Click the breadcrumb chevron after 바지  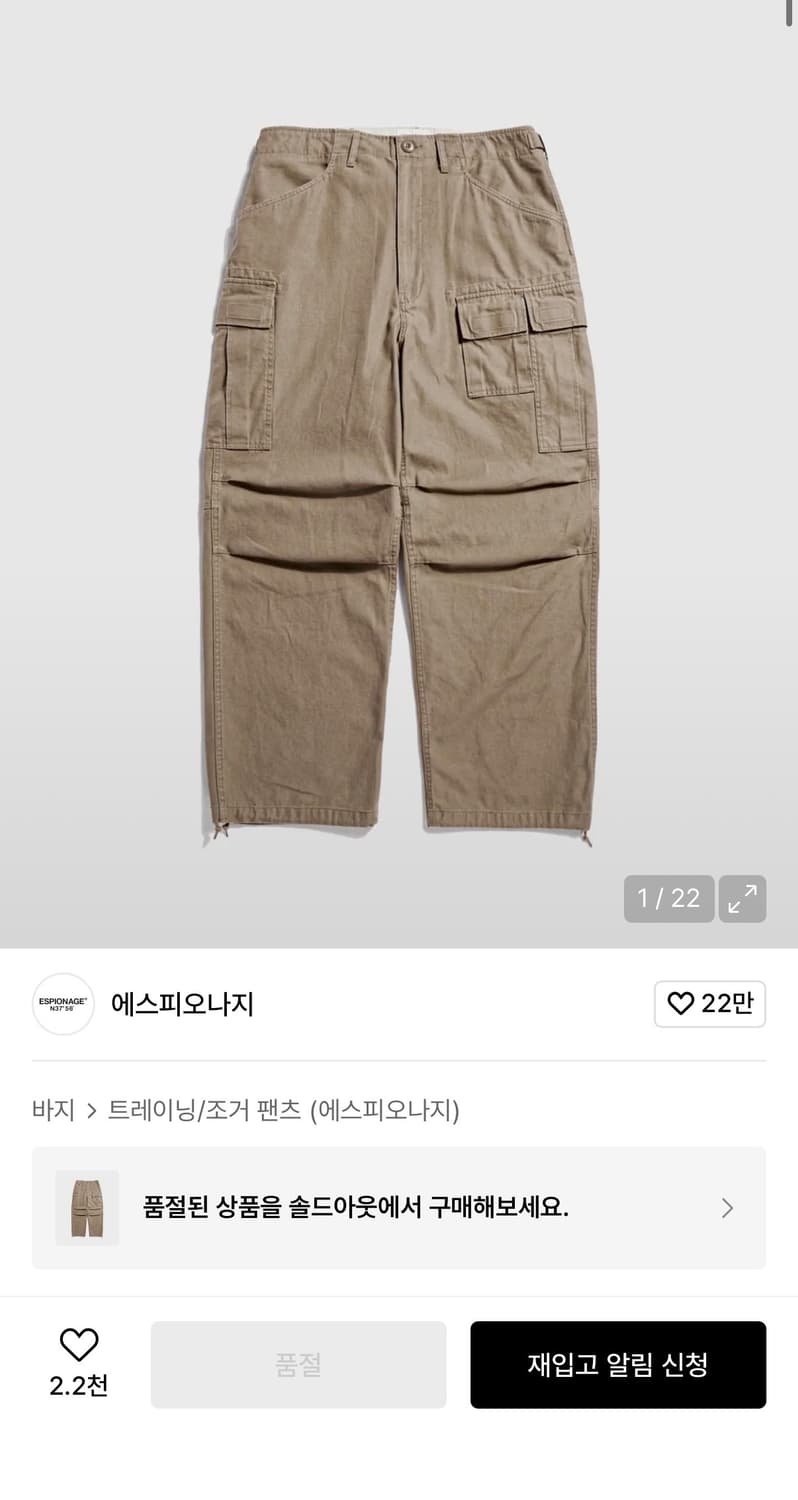pyautogui.click(x=91, y=1110)
